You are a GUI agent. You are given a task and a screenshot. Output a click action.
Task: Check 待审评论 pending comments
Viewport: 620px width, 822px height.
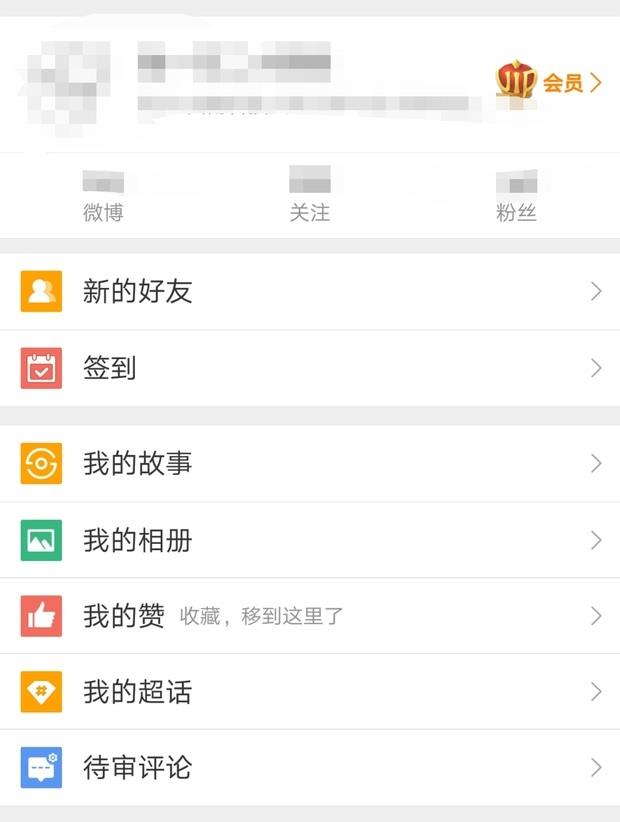click(x=310, y=768)
